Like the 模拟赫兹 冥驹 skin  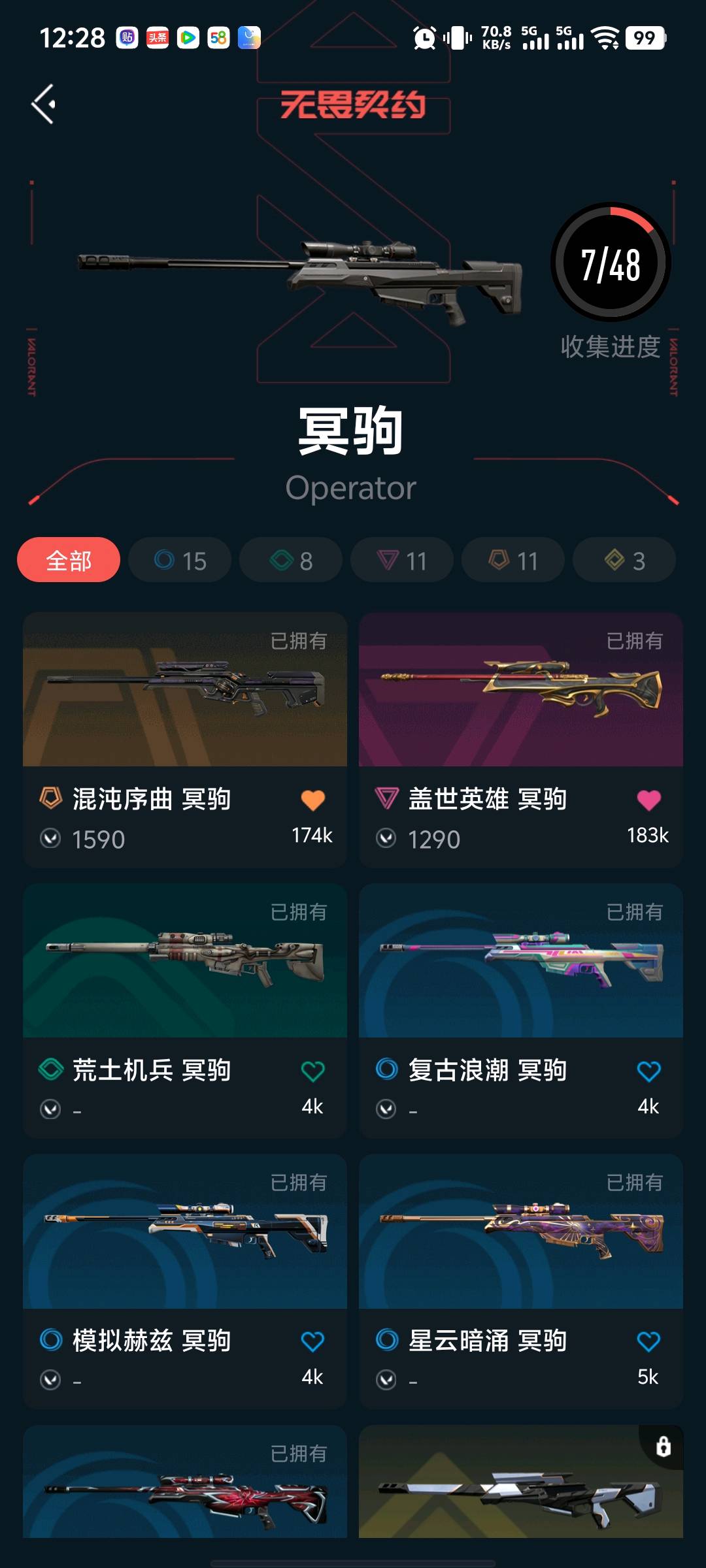(x=312, y=1342)
